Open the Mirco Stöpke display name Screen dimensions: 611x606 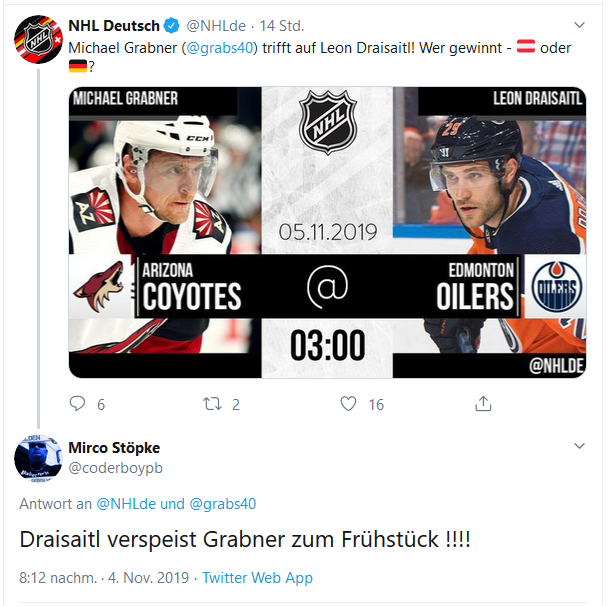(113, 447)
